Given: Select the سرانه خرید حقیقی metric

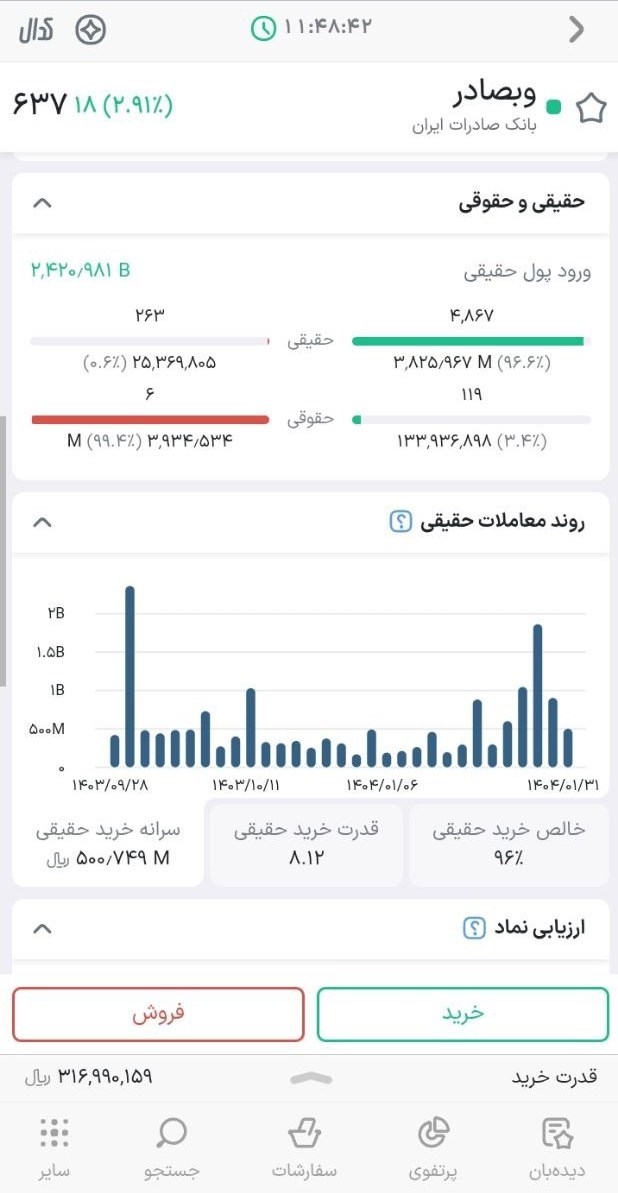Looking at the screenshot, I should [x=108, y=842].
